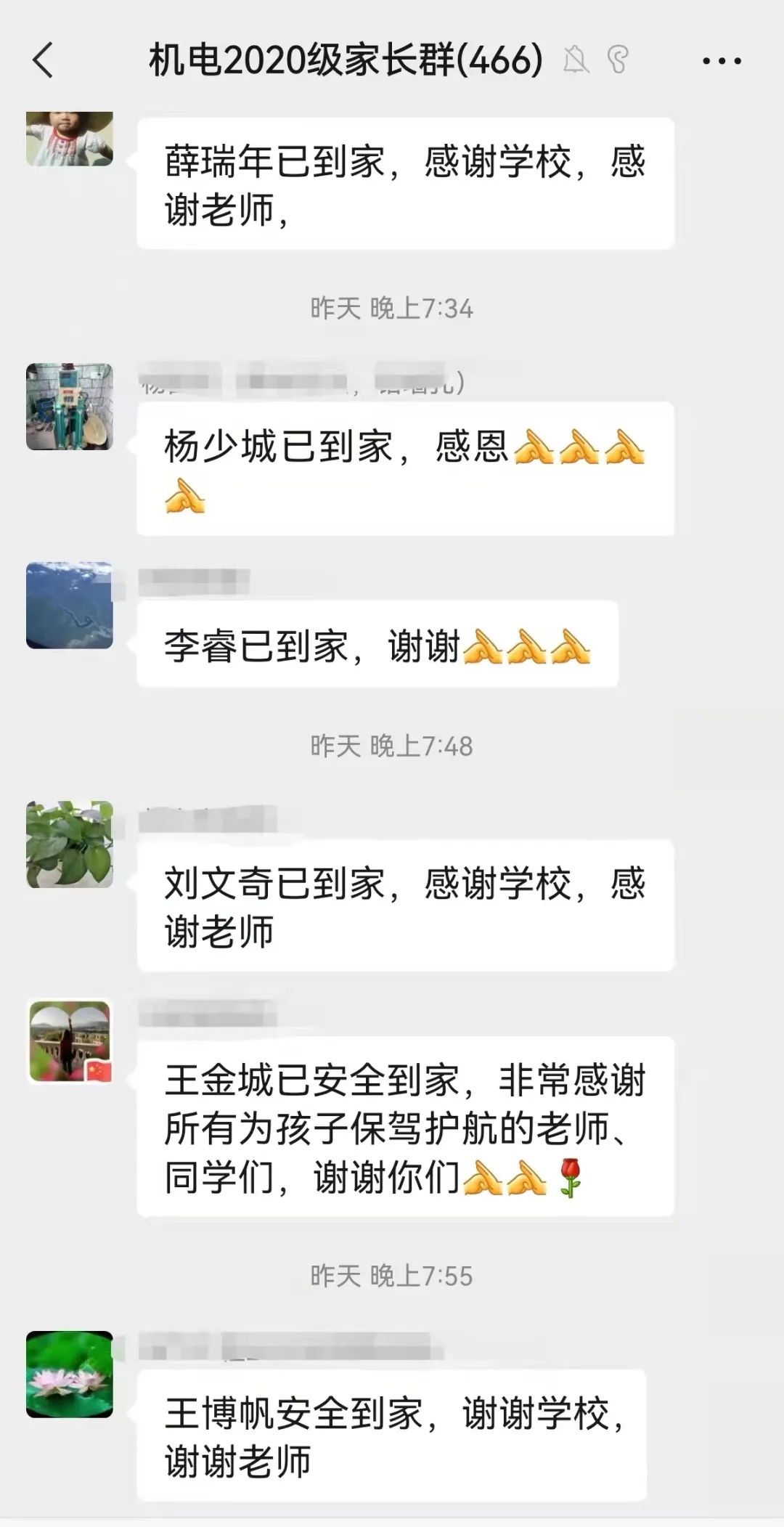View profile of 李睿已到家 message sender
784x1527 pixels.
70,605
